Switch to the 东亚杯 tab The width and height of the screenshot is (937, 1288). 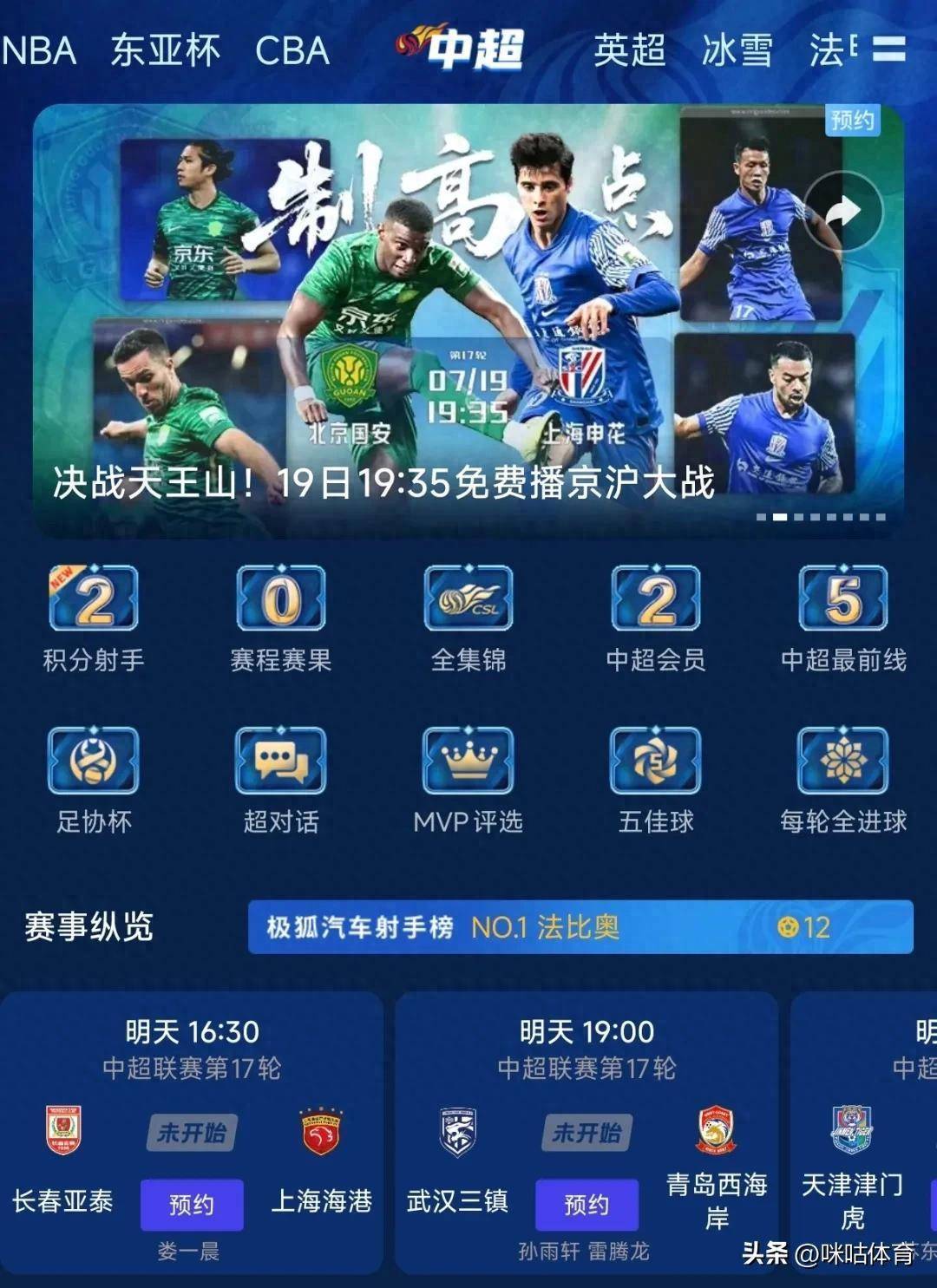[x=165, y=50]
